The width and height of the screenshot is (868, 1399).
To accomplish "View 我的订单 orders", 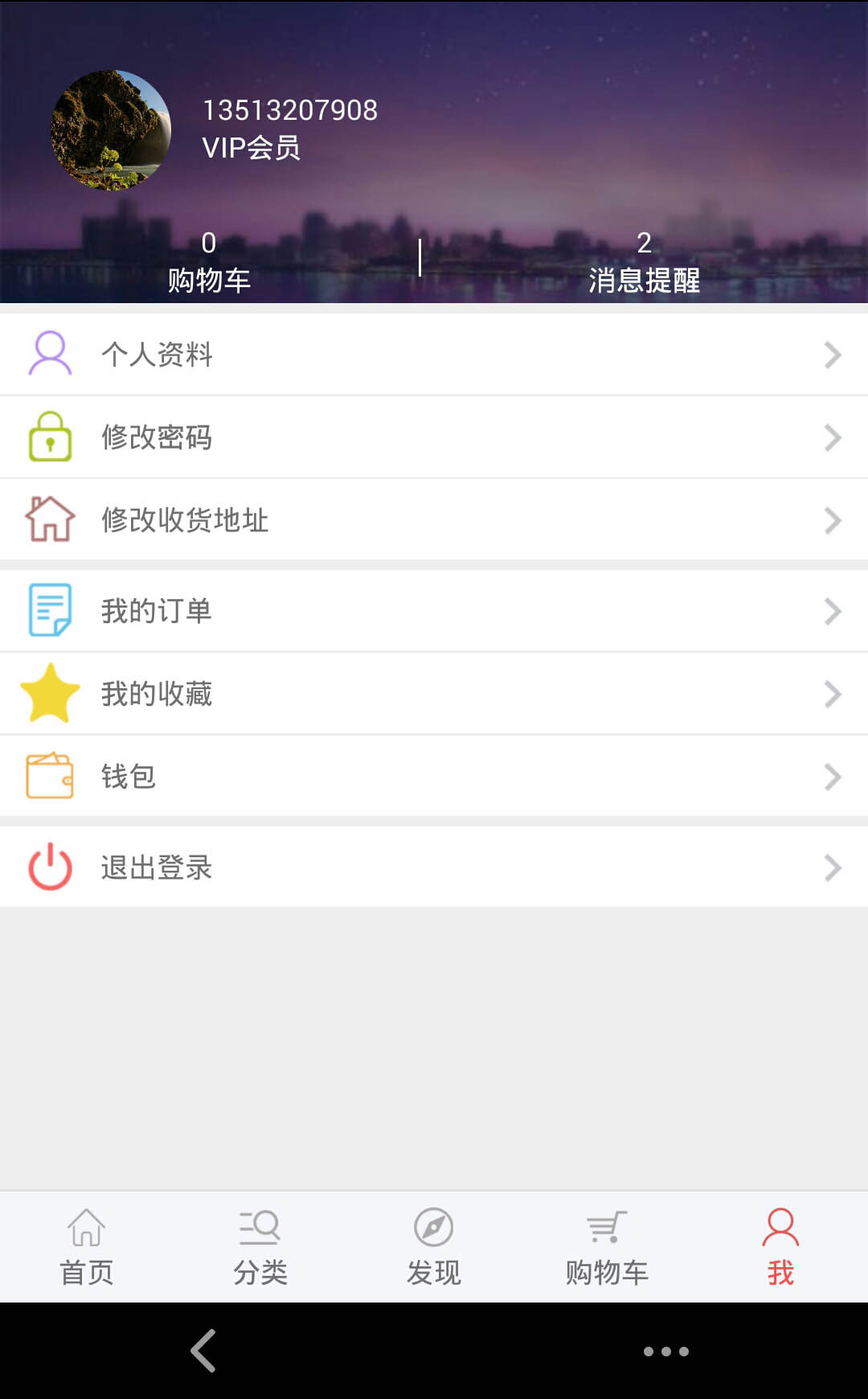I will pos(434,611).
